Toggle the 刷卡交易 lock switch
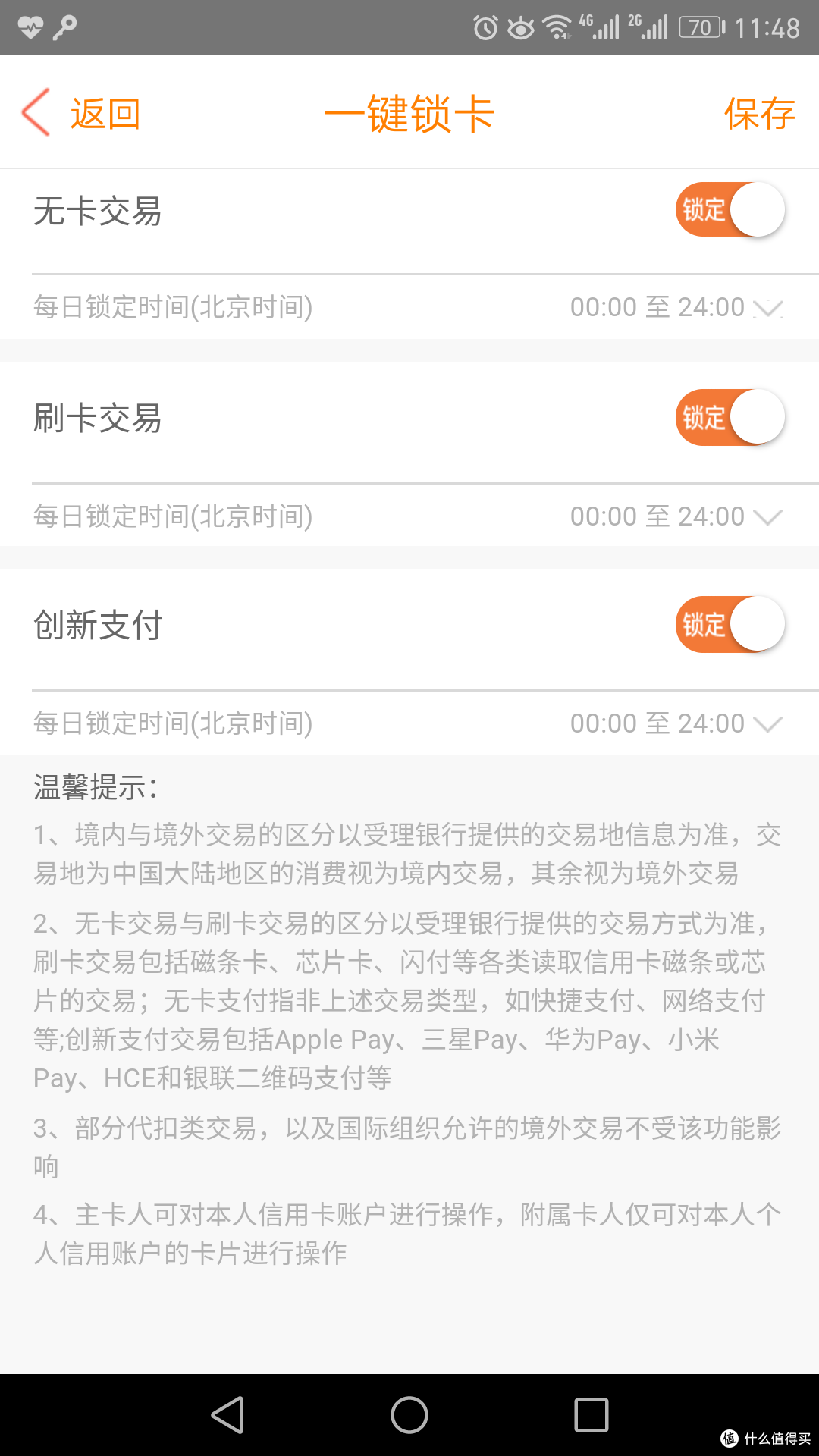The height and width of the screenshot is (1456, 819). (x=730, y=417)
